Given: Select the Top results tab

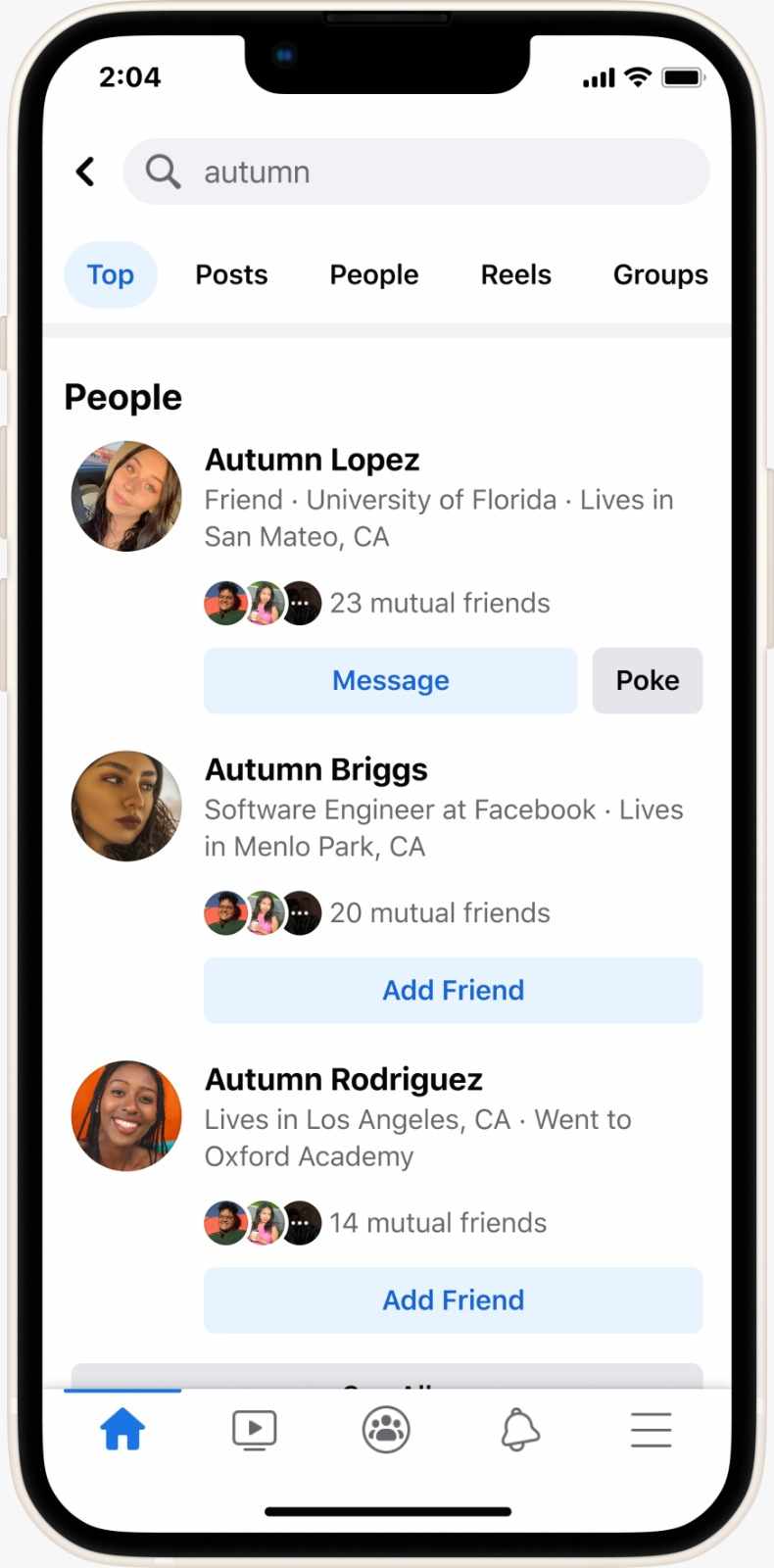Looking at the screenshot, I should (x=110, y=274).
